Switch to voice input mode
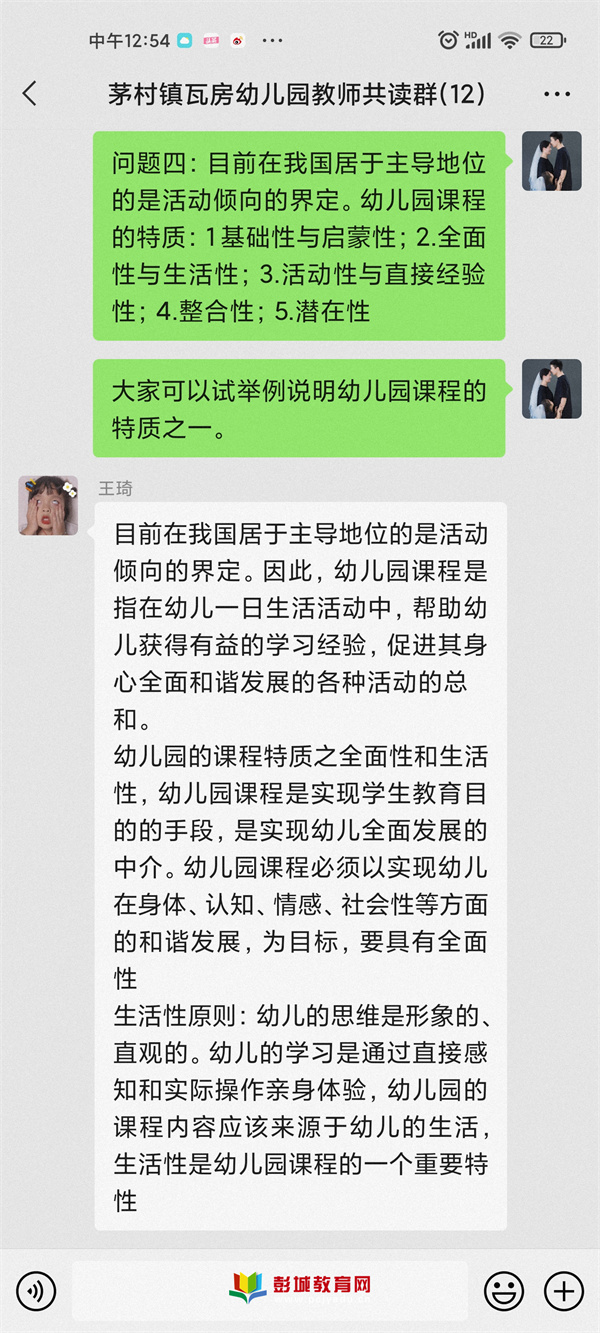600x1333 pixels. coord(36,1291)
